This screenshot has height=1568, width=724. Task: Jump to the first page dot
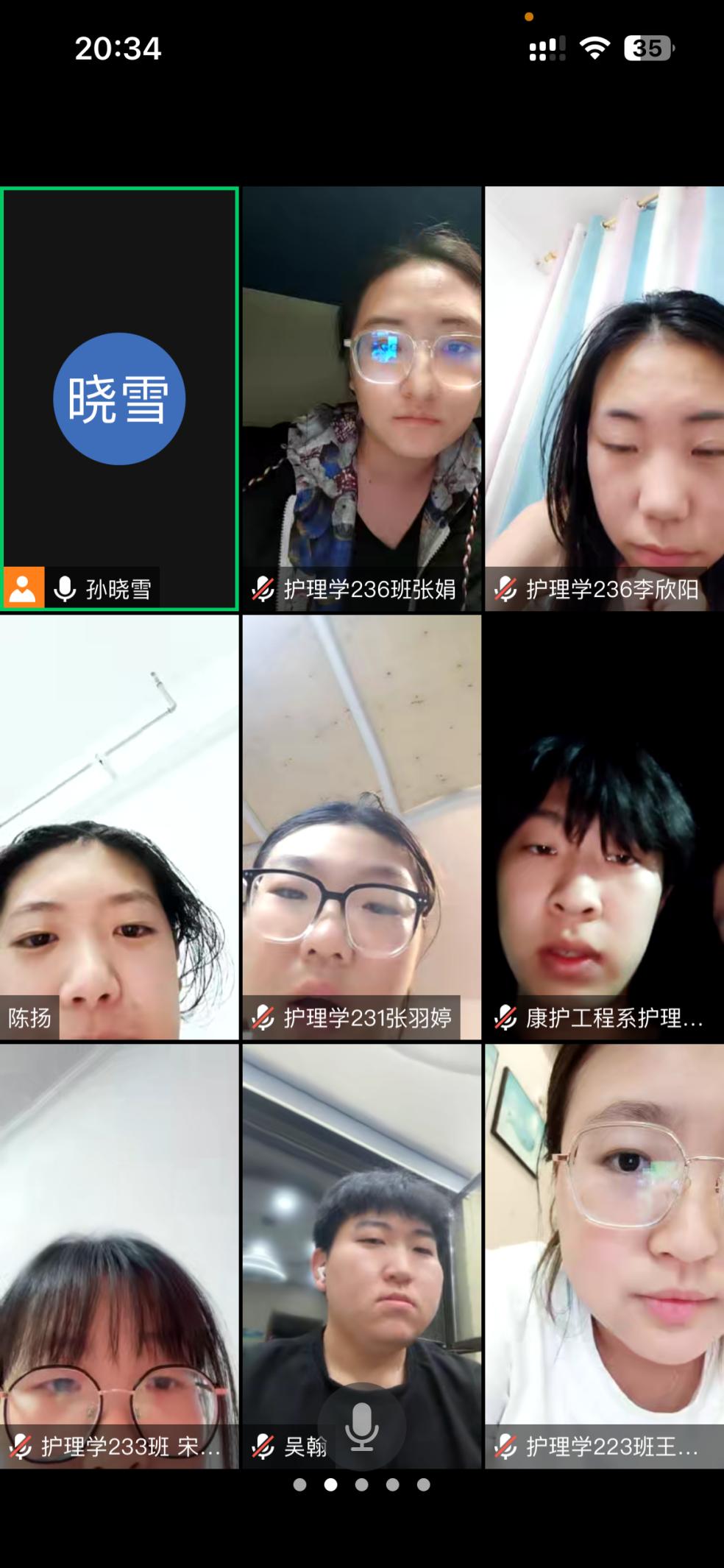(299, 1485)
